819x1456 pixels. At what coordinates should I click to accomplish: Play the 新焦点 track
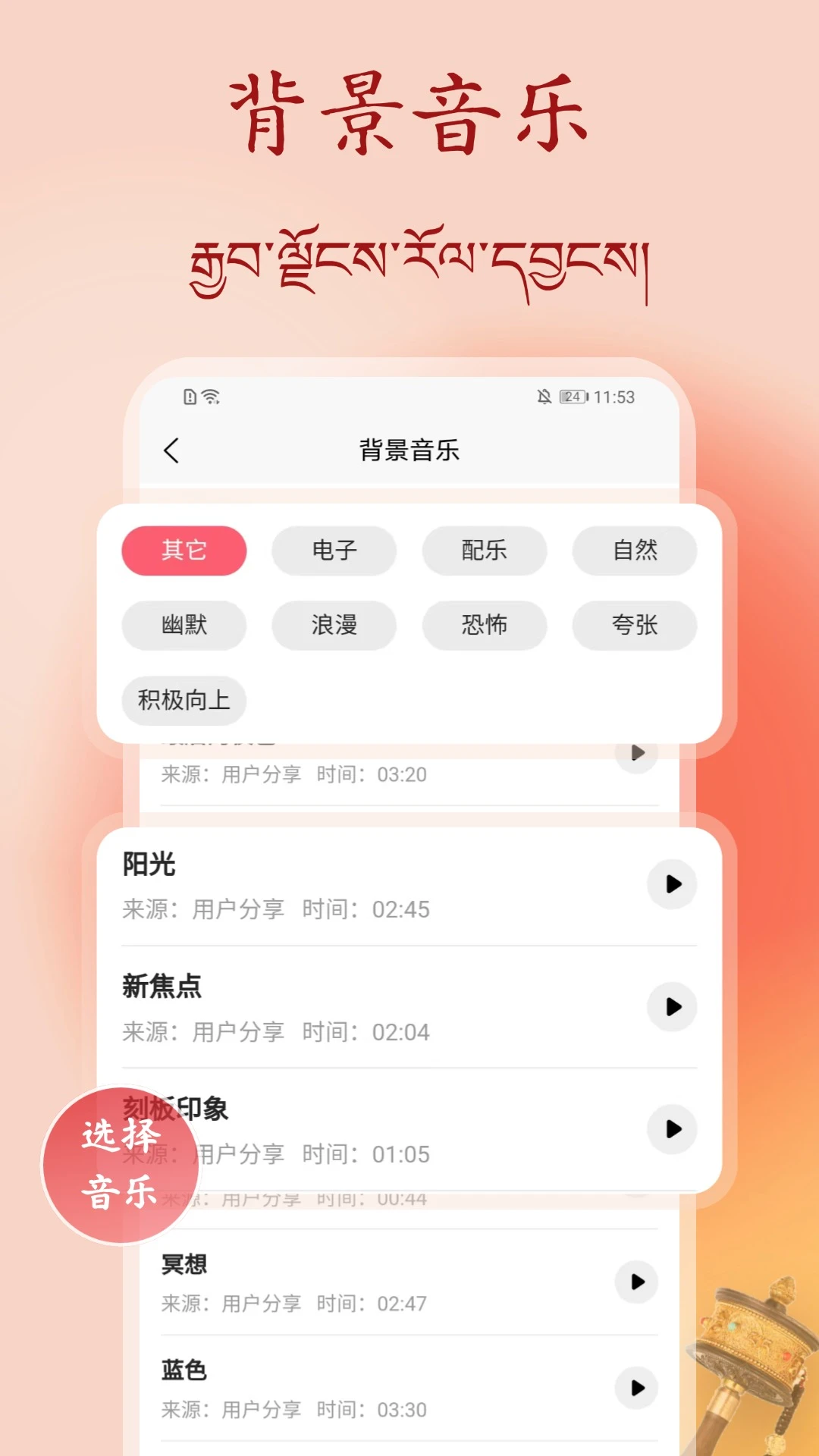tap(670, 1008)
